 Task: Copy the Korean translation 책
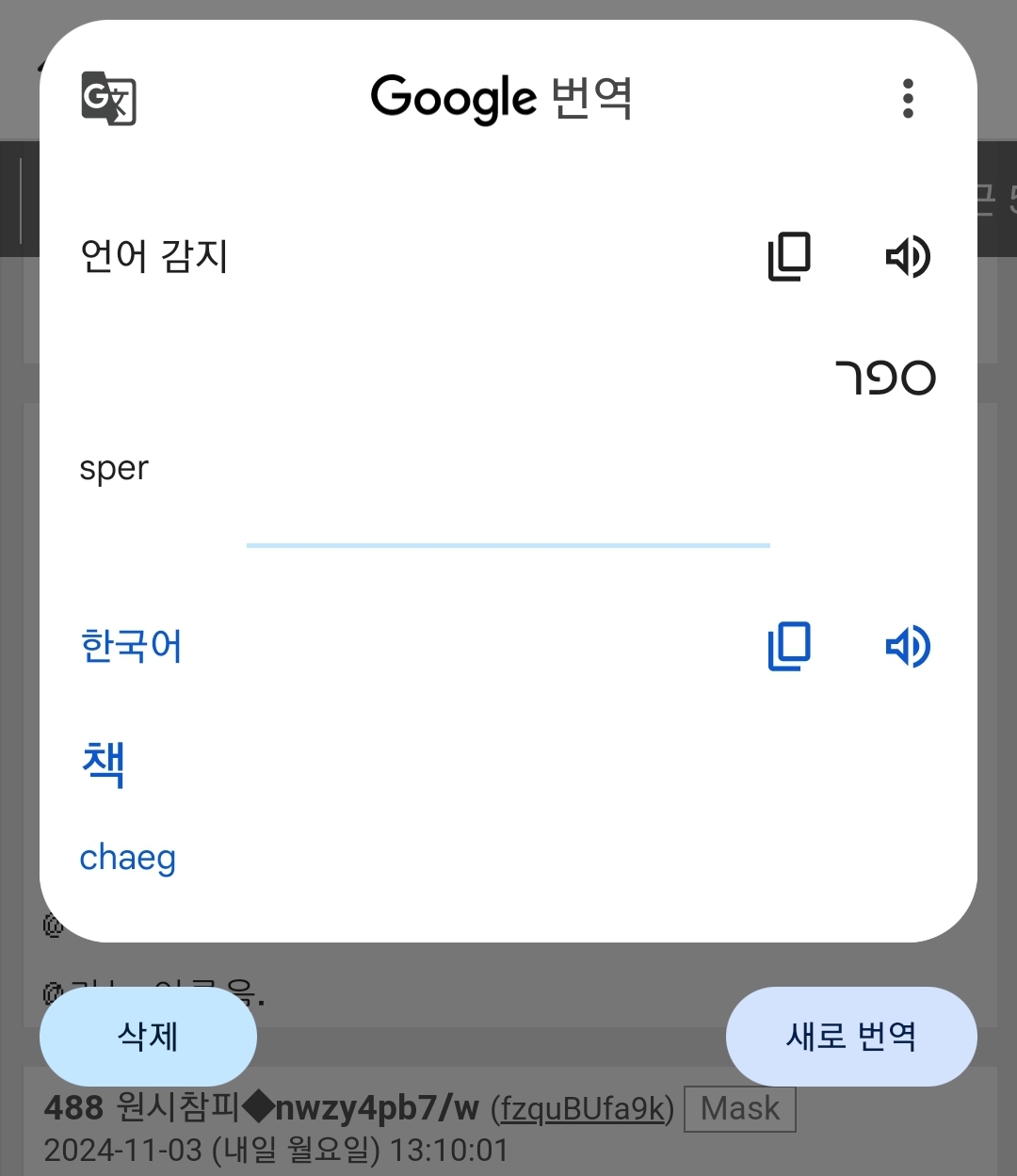(x=789, y=646)
